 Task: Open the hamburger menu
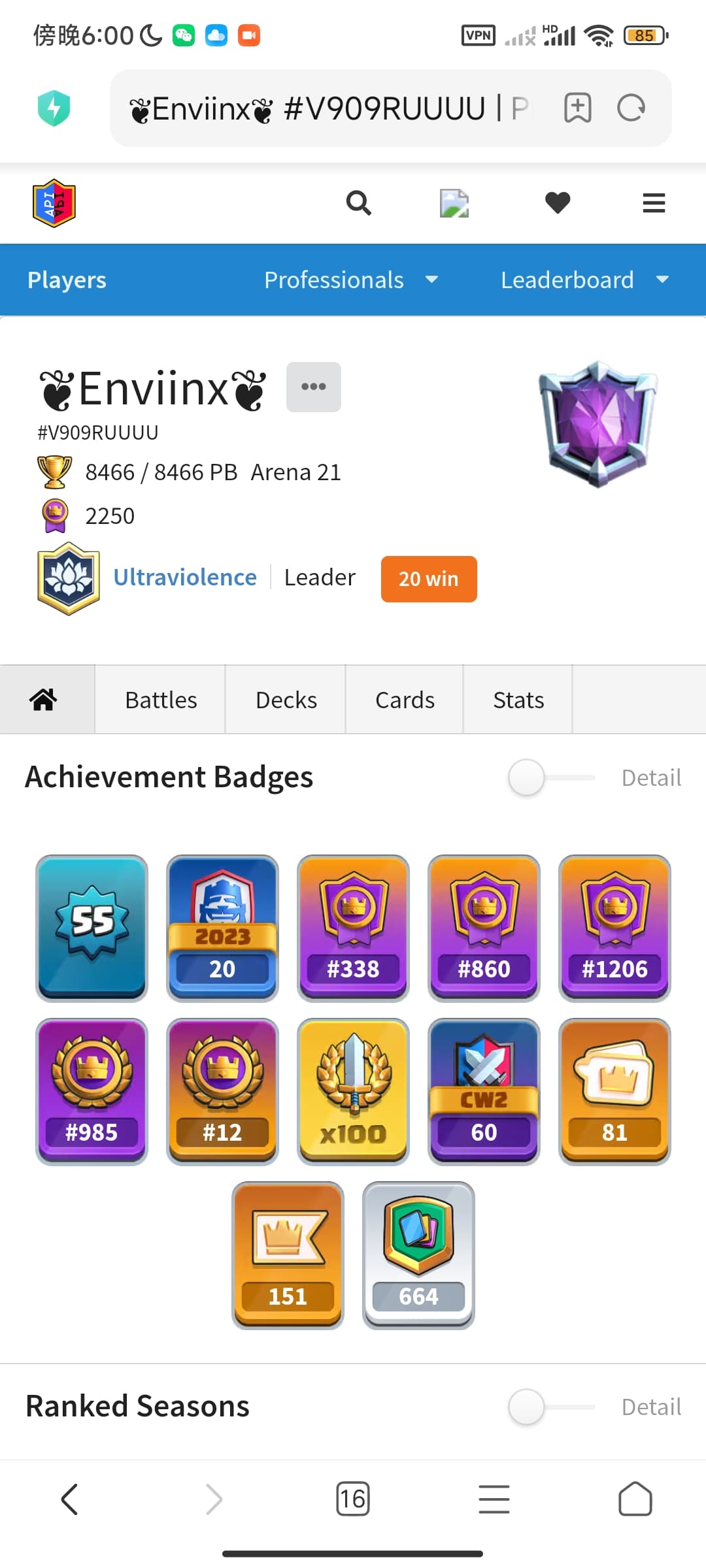coord(654,203)
